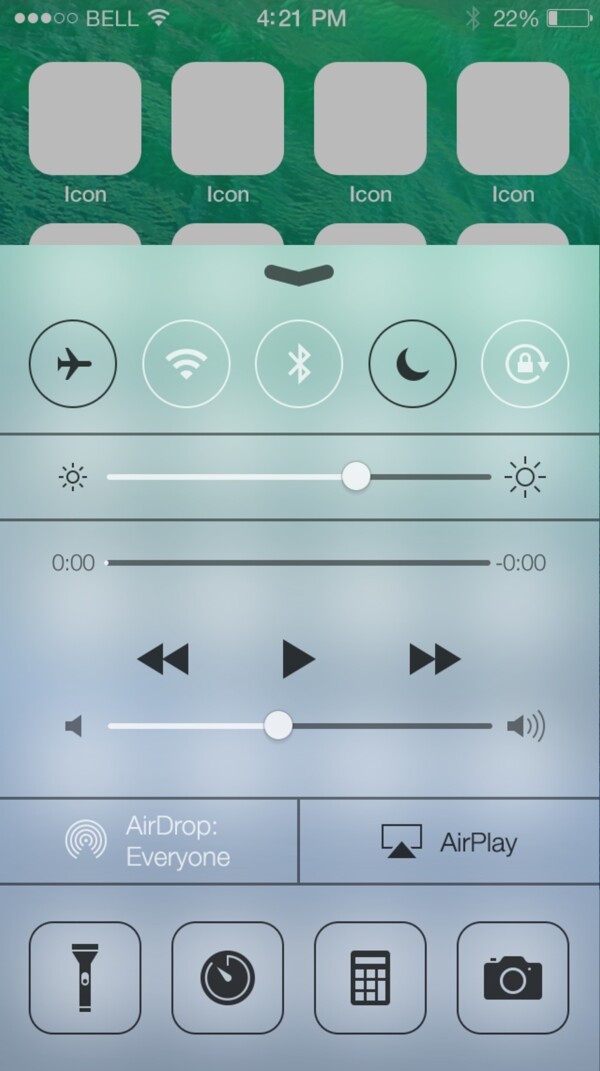Screen dimensions: 600x1071
Task: Open AirDrop: Everyone options
Action: 148,841
